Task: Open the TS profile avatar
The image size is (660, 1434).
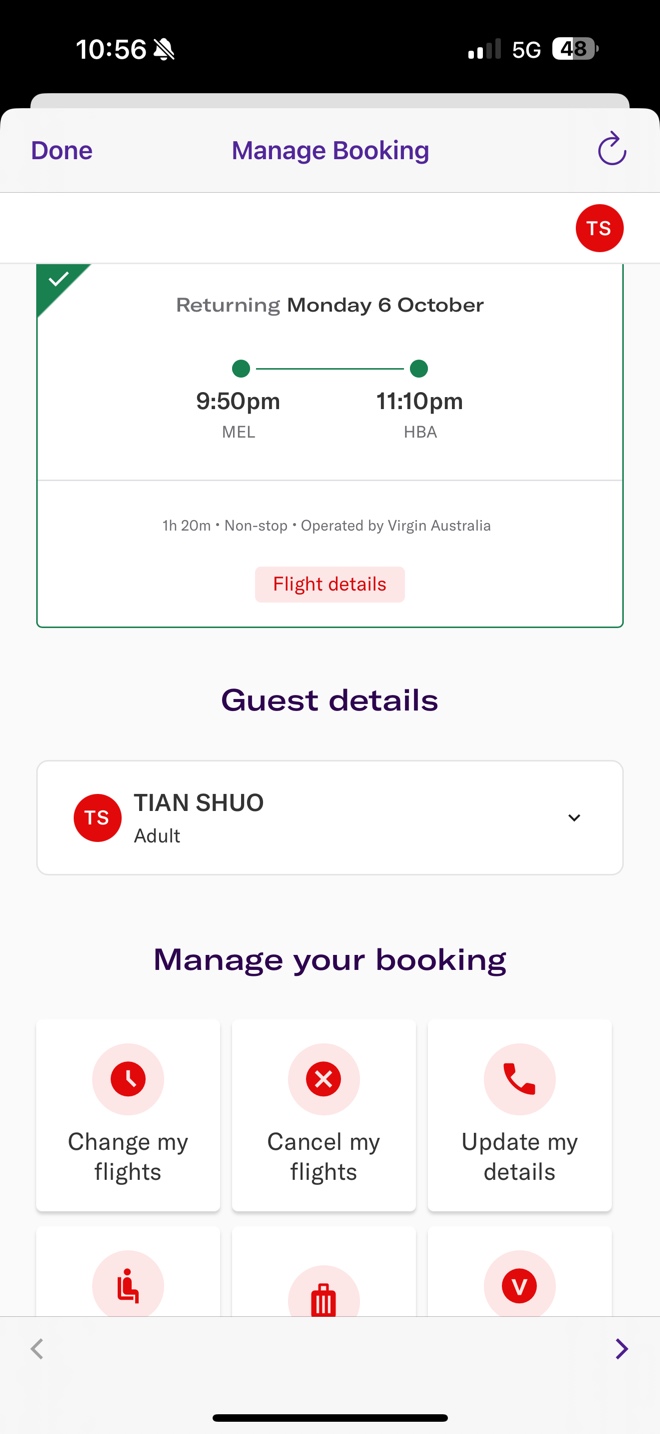Action: coord(599,228)
